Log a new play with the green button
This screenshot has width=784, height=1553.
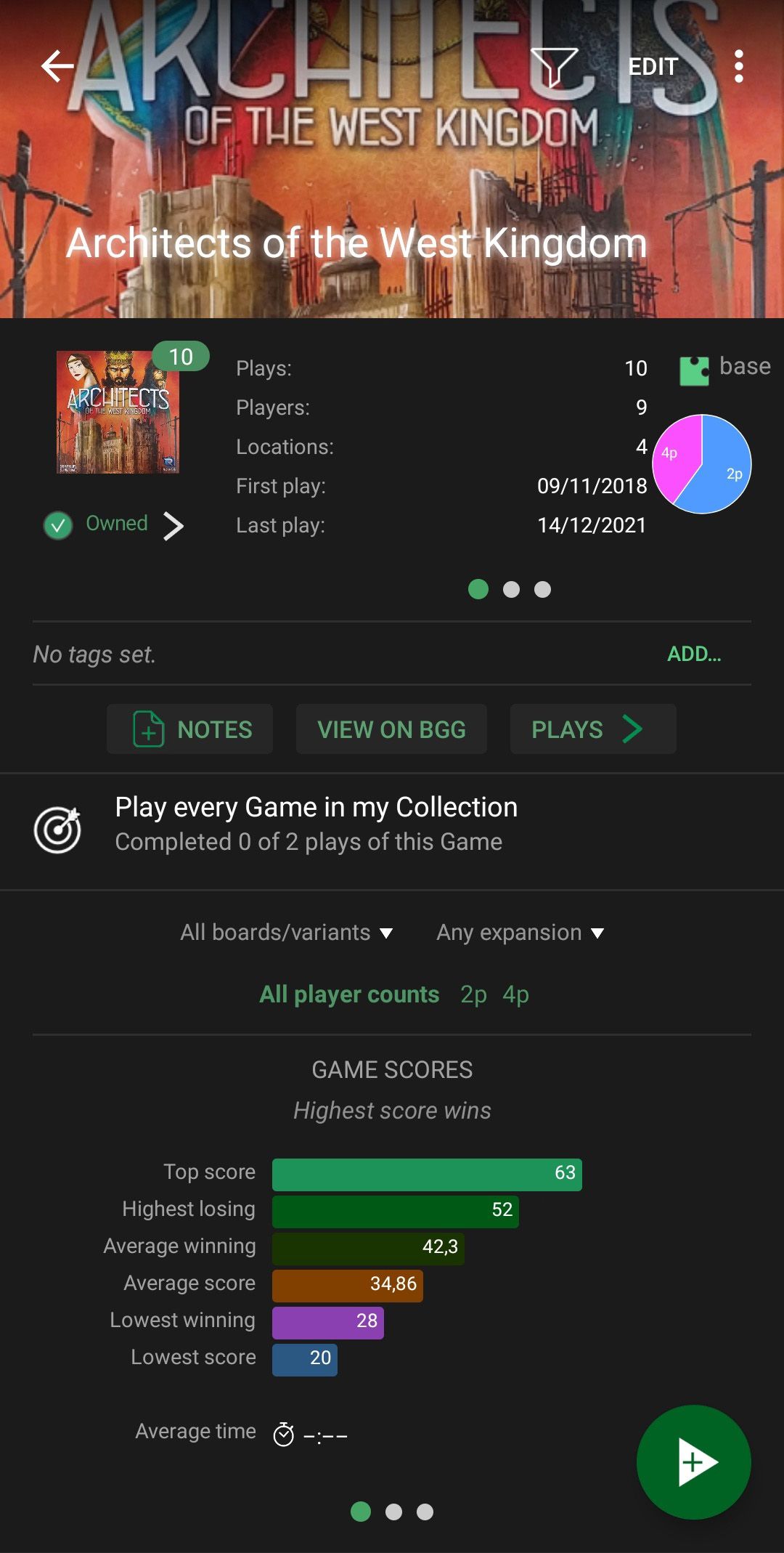(693, 1461)
